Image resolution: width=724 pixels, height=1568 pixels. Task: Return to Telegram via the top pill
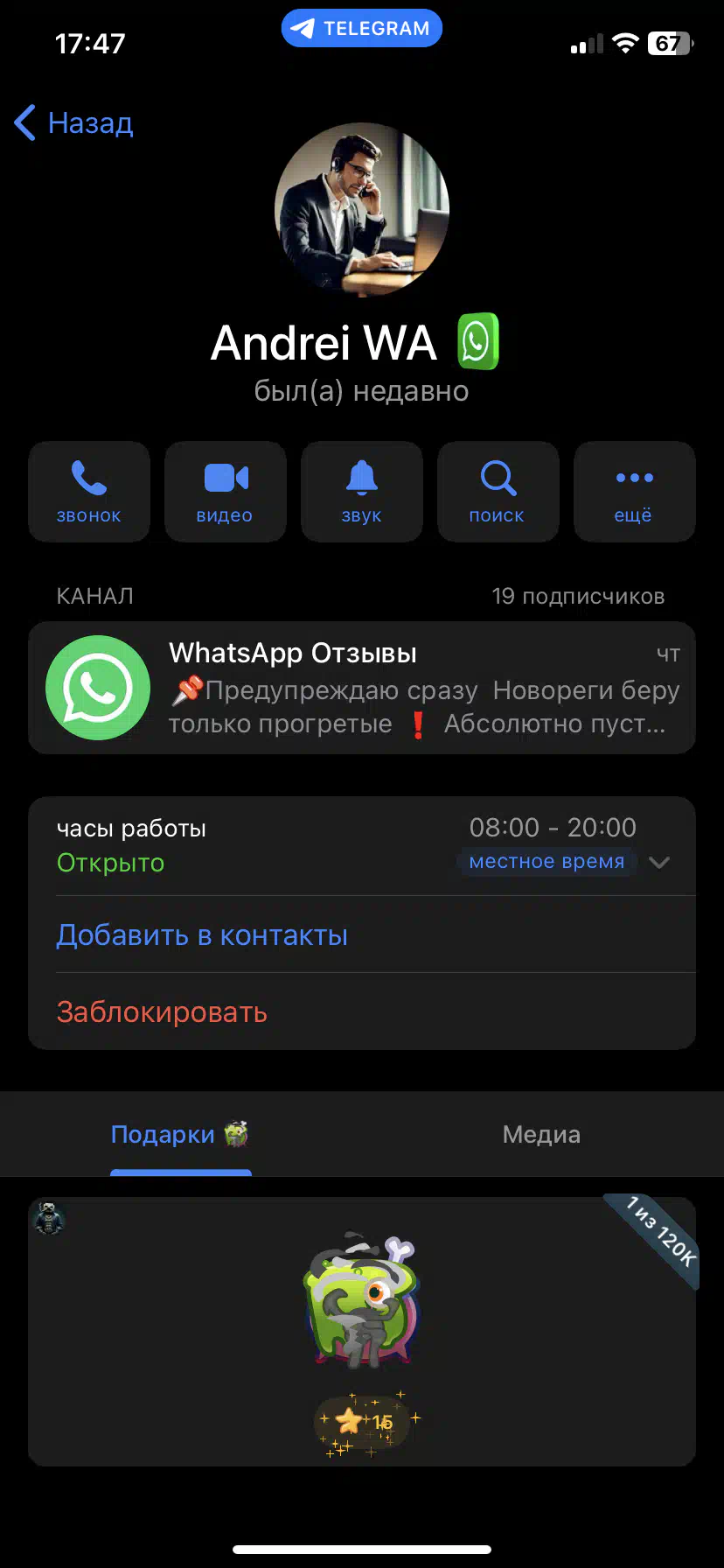pos(362,28)
